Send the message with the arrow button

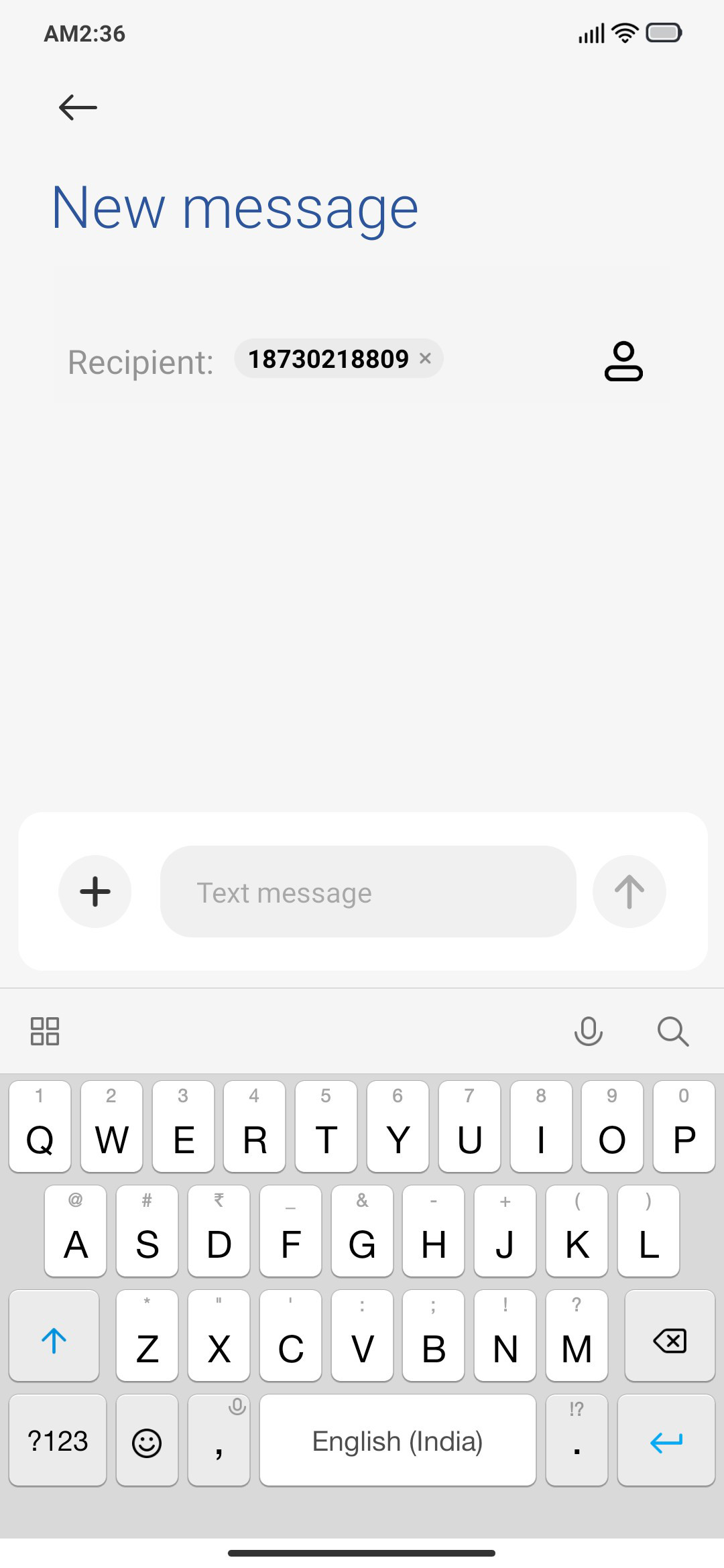(629, 891)
